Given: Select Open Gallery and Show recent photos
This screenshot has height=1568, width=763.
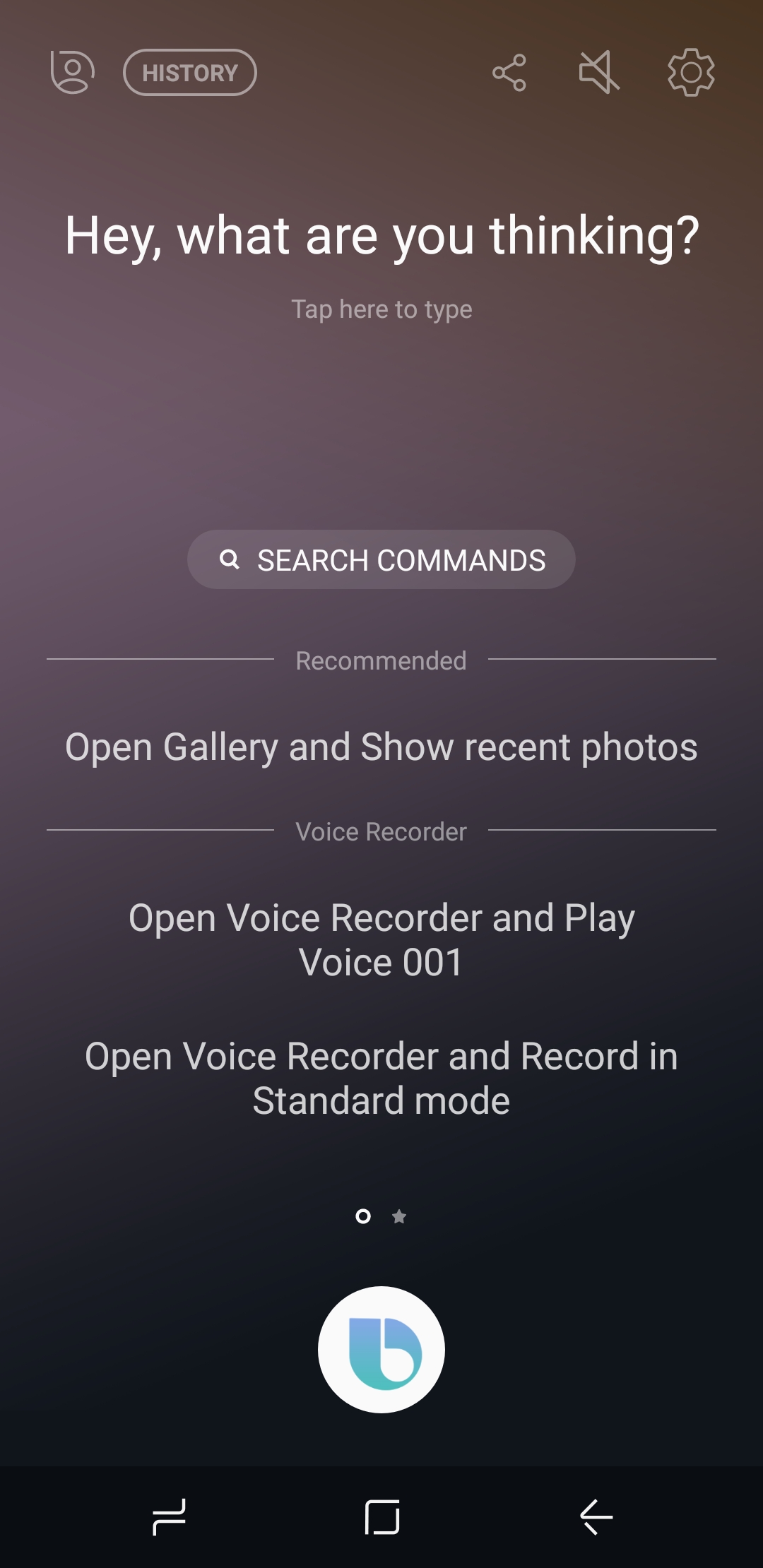Looking at the screenshot, I should 381,747.
